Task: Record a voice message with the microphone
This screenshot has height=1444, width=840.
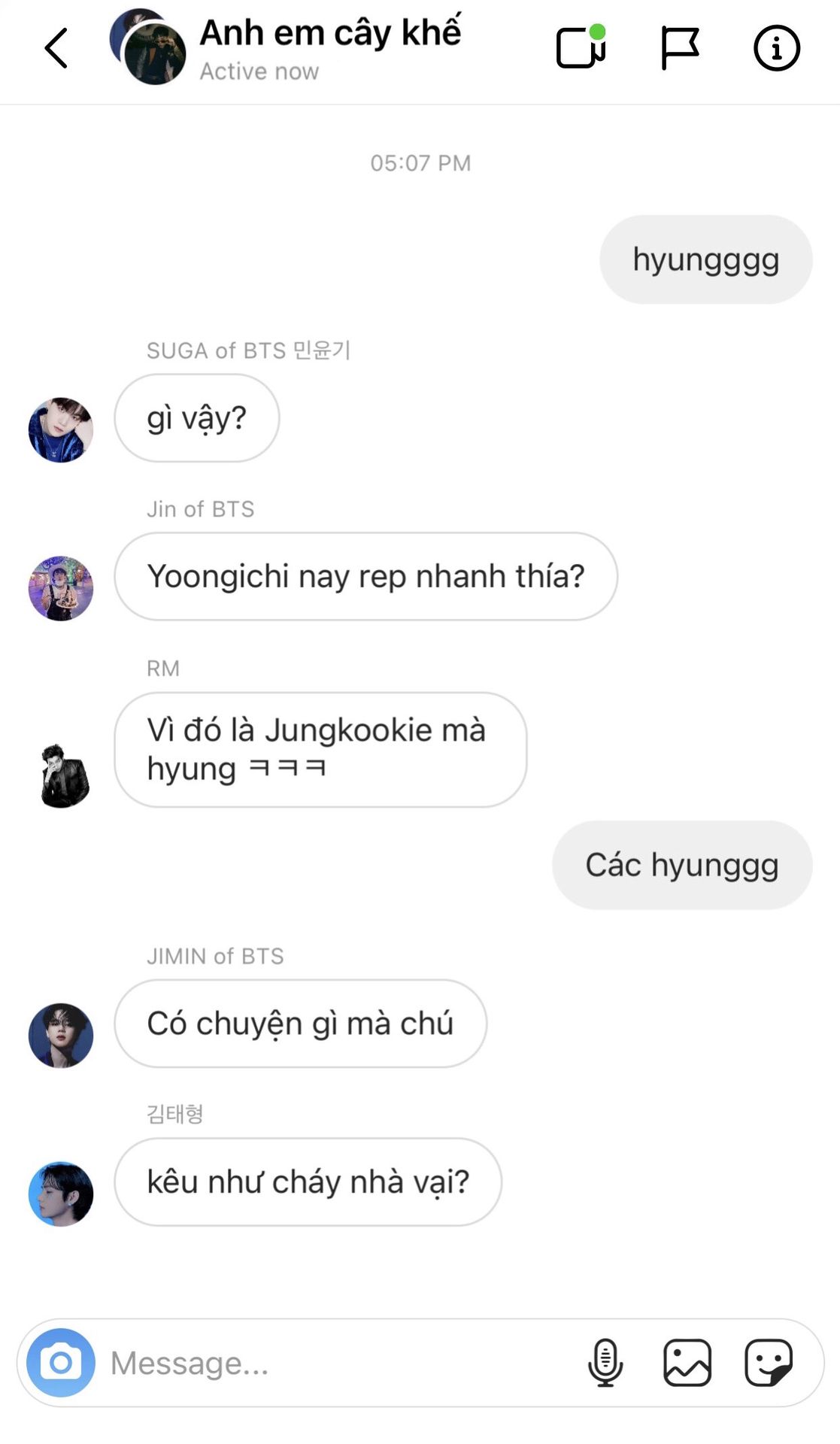Action: click(605, 1362)
